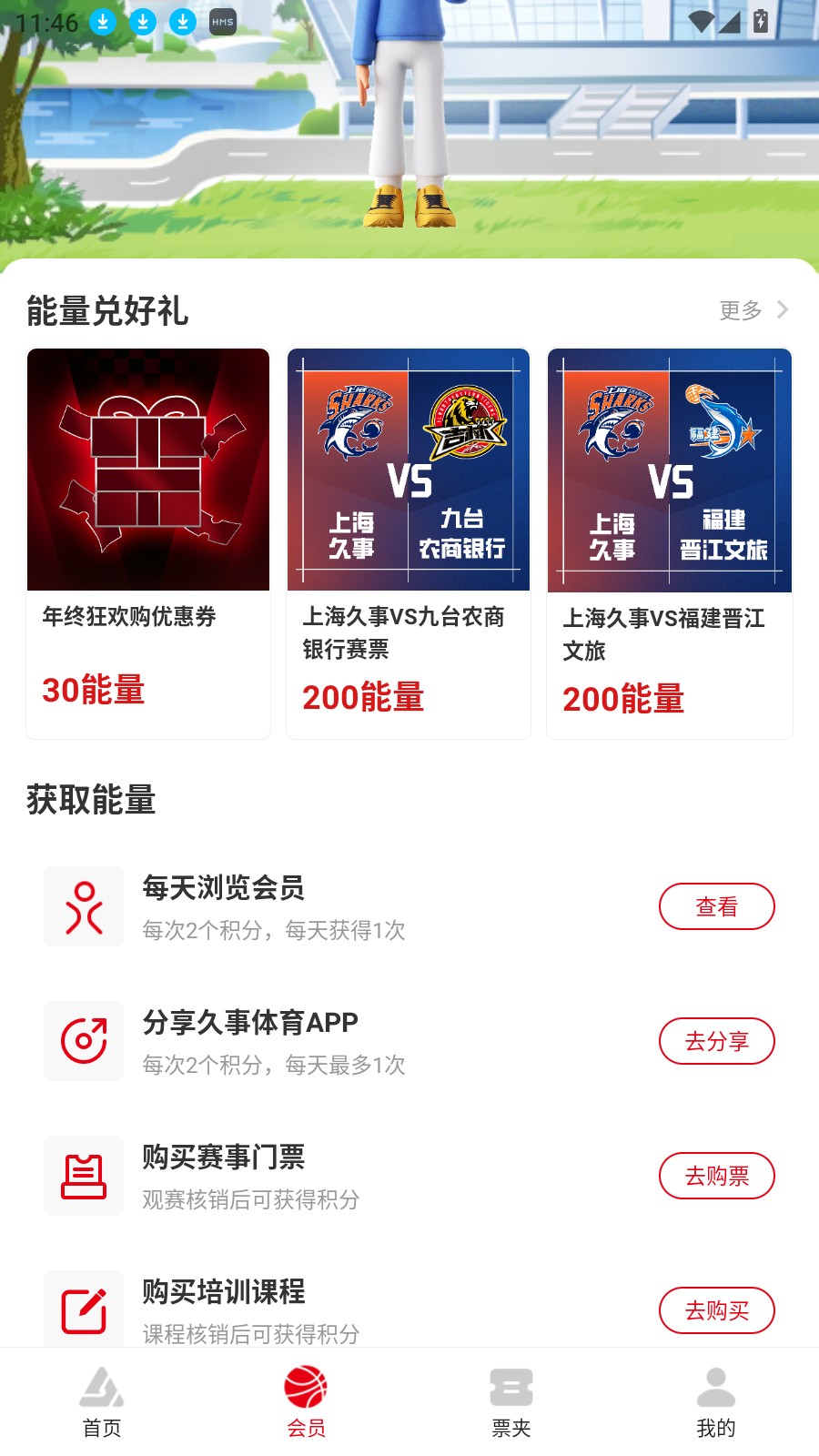This screenshot has height=1456, width=819.
Task: Open 更多 energy rewards list
Action: pos(753,310)
